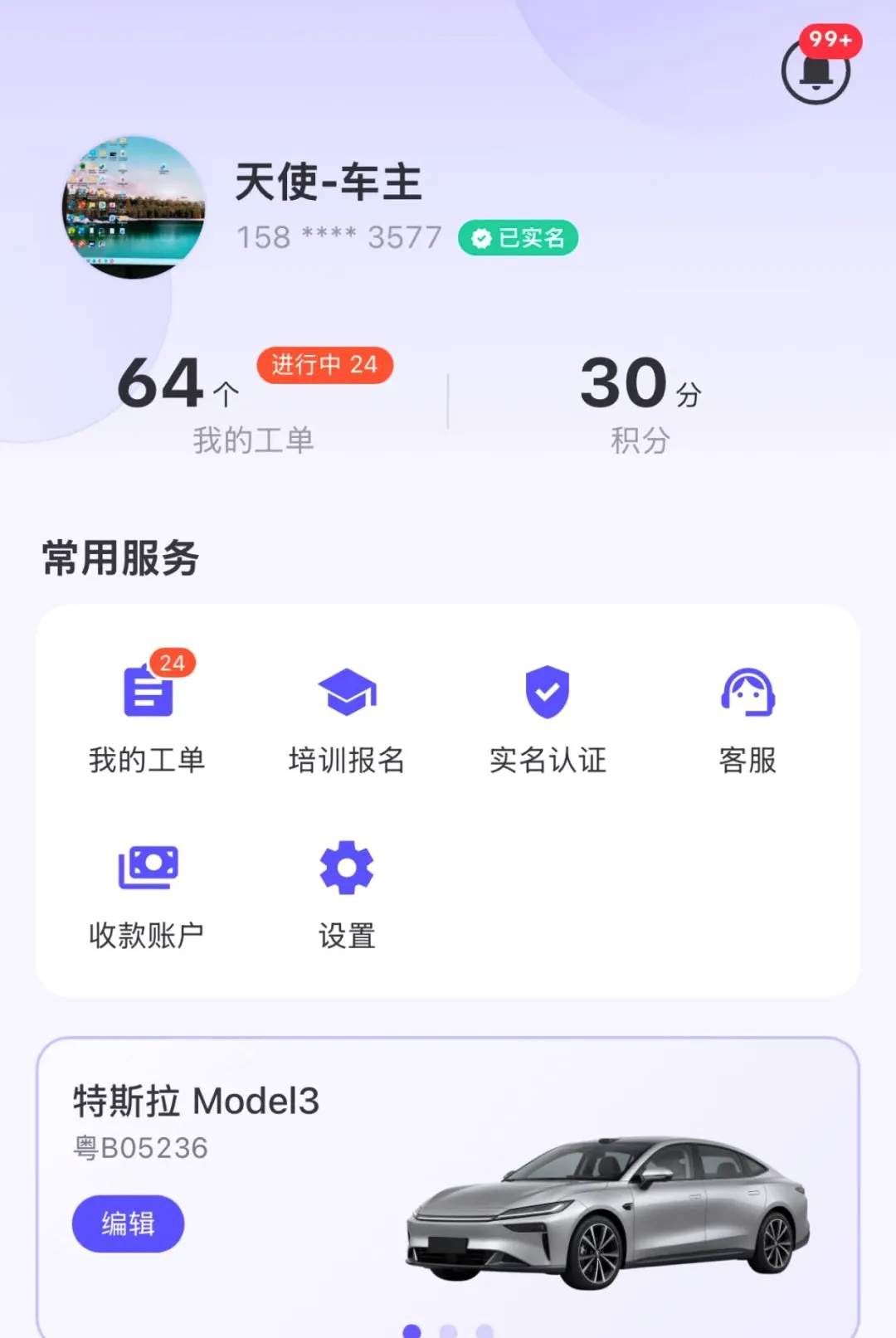Tap the profile avatar picture
Image resolution: width=896 pixels, height=1338 pixels.
[134, 207]
